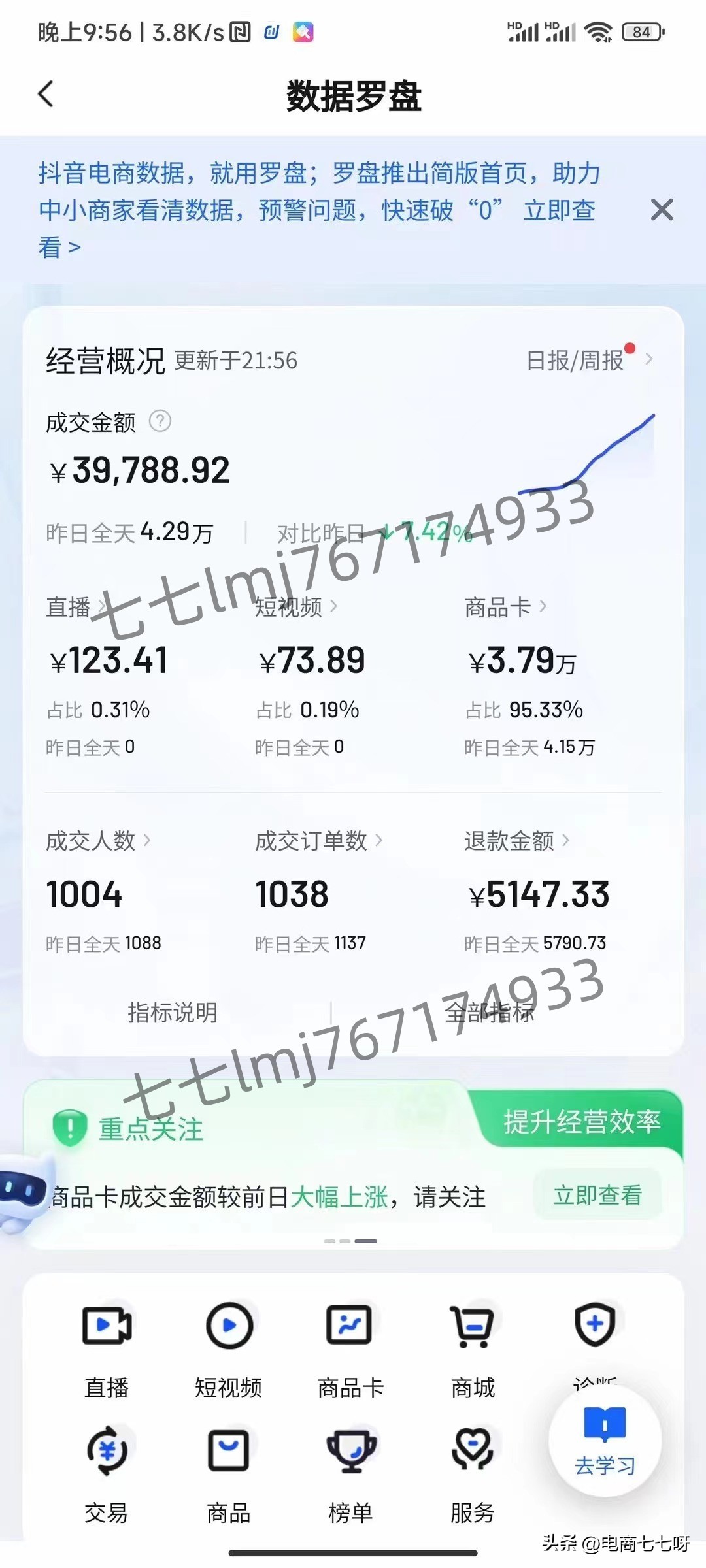The image size is (706, 1568).
Task: Select the 短视频 icon in bottom grid
Action: 229,1326
